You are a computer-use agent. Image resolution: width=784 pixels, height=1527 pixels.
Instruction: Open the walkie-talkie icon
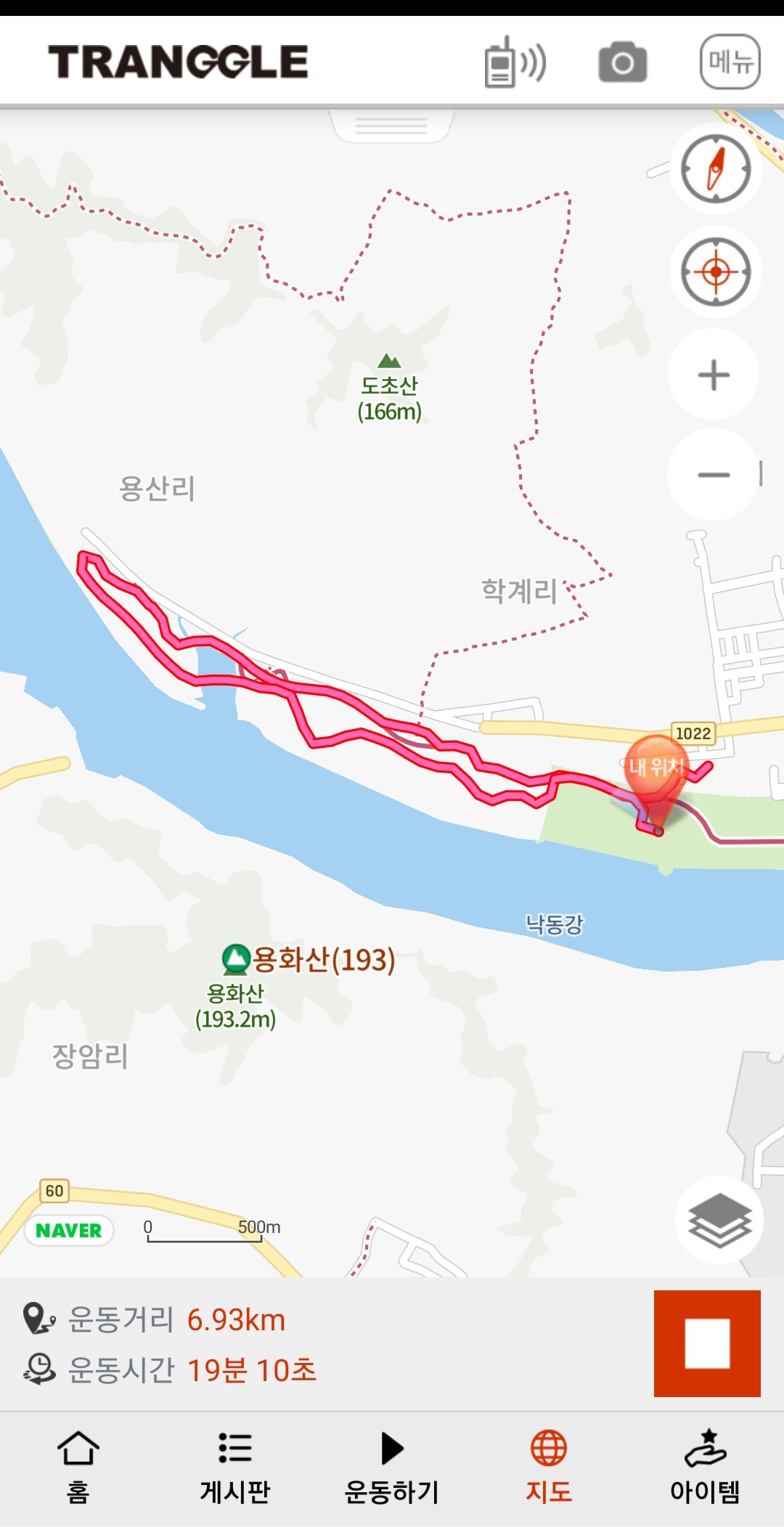(x=514, y=62)
